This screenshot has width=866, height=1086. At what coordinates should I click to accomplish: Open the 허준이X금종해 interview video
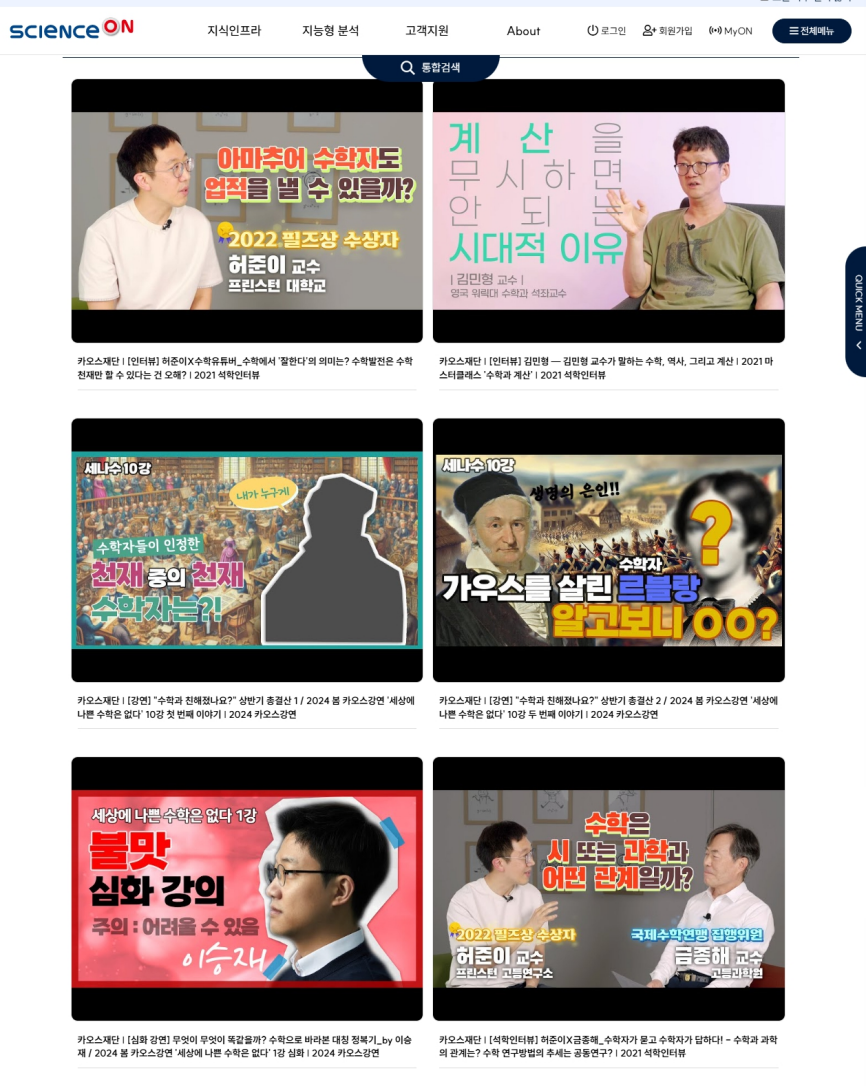[x=608, y=888]
